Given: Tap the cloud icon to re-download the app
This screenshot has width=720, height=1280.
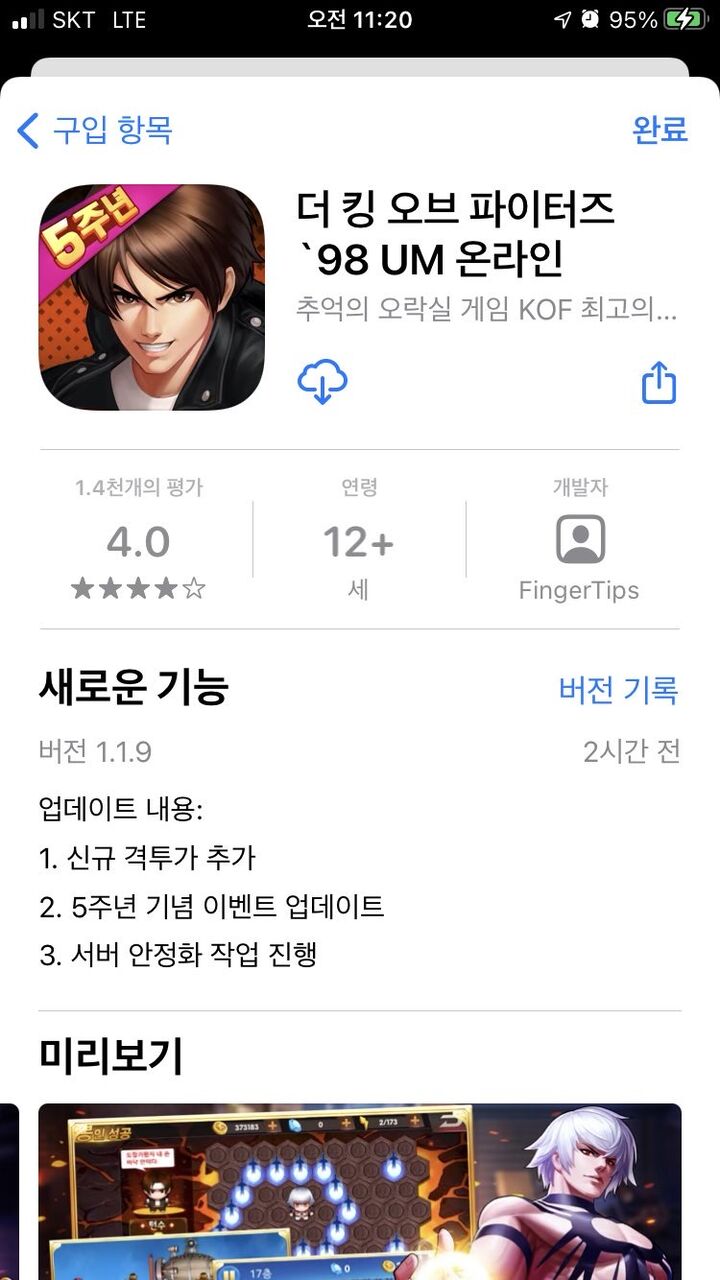Looking at the screenshot, I should 320,378.
